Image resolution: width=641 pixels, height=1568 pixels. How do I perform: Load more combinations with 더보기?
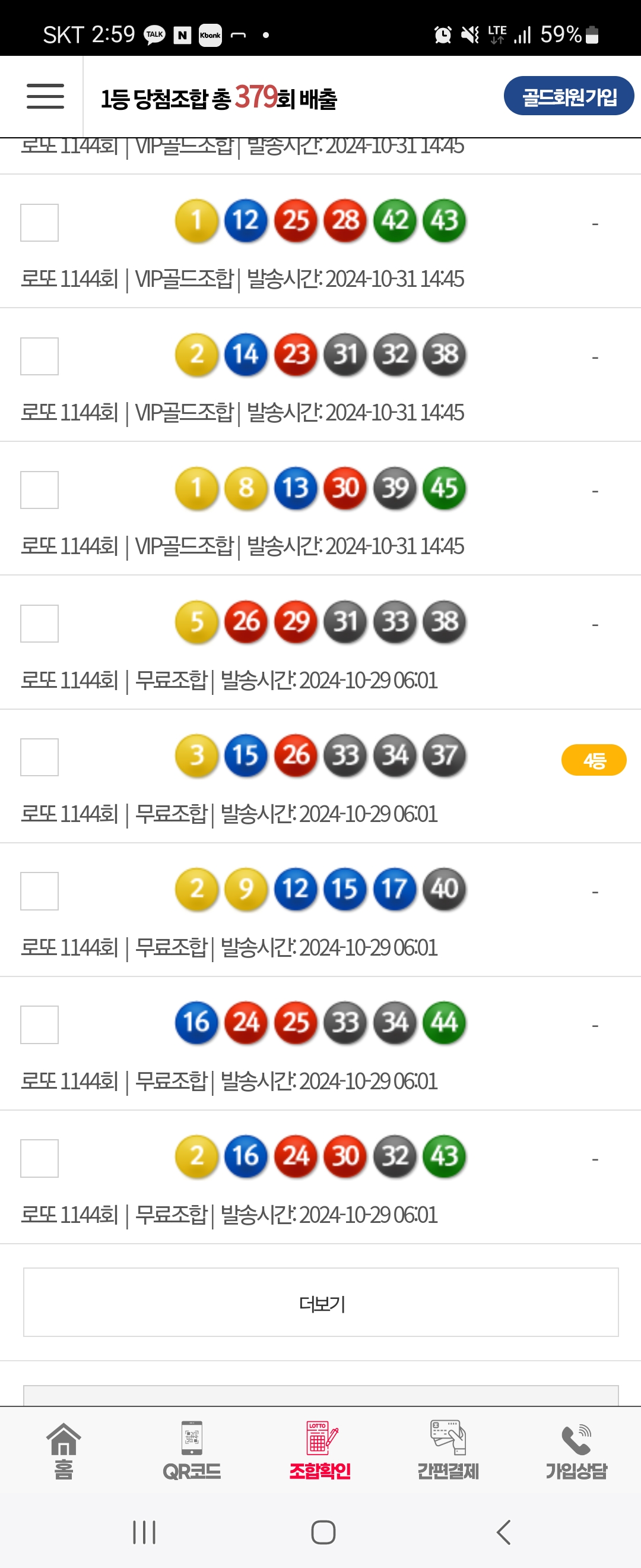click(320, 1303)
